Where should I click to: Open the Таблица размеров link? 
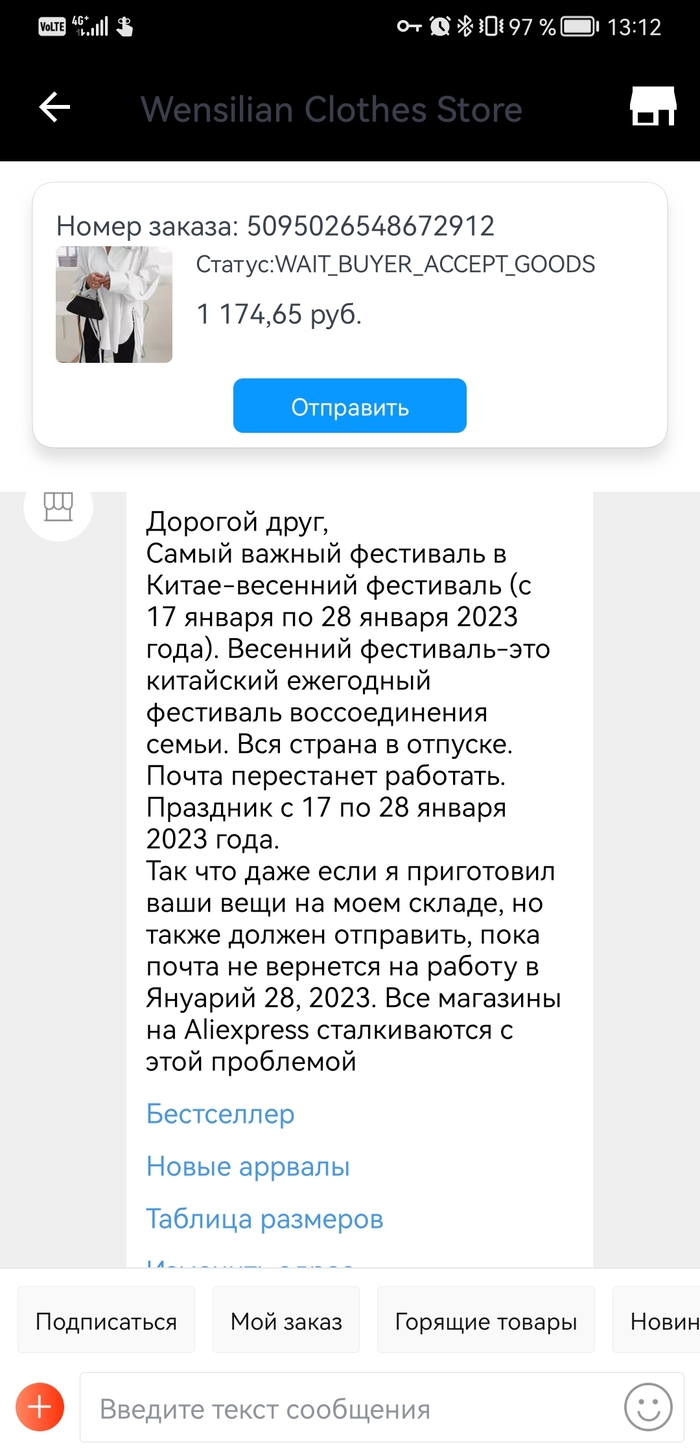(264, 1220)
